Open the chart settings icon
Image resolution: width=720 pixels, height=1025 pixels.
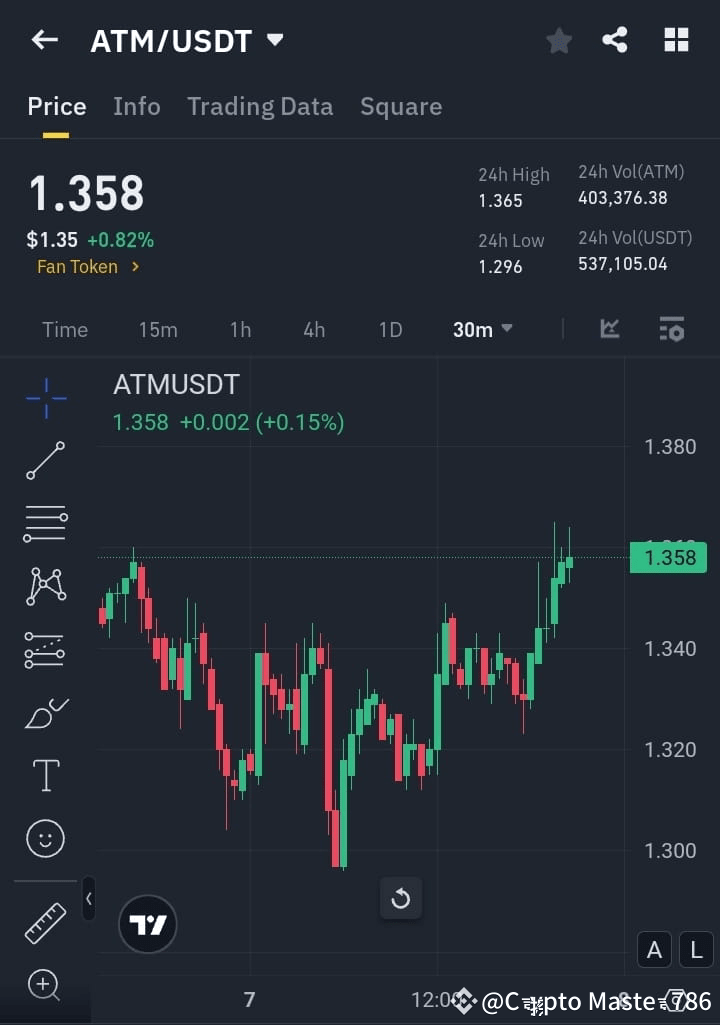[671, 329]
